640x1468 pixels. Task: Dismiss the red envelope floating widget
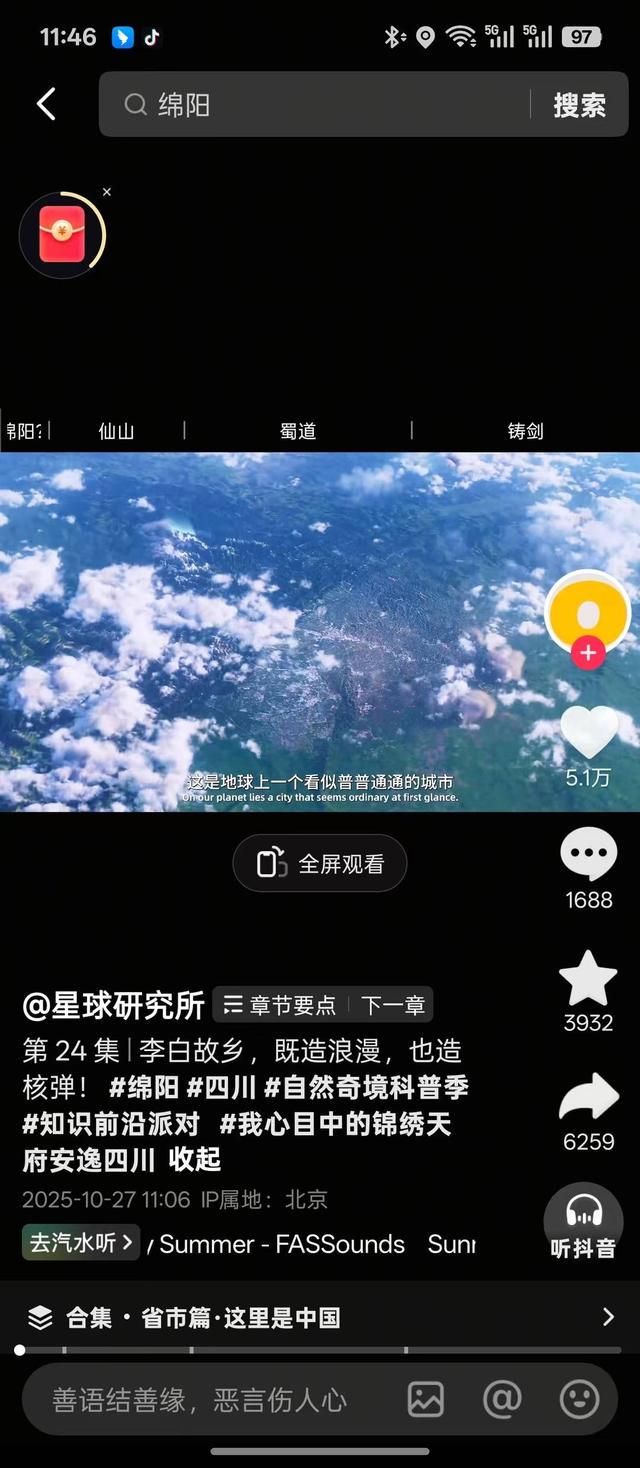(x=107, y=192)
